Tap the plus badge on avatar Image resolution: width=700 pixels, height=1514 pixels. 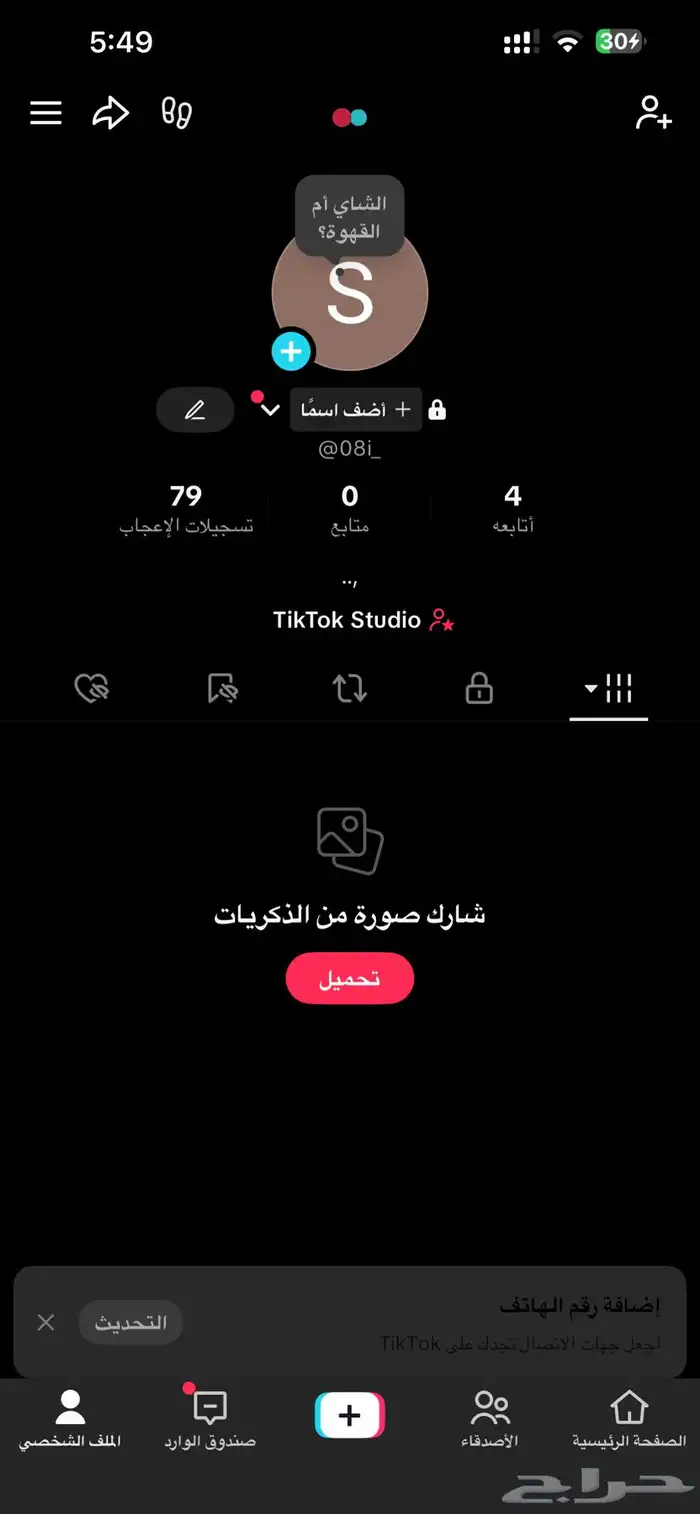(x=291, y=352)
